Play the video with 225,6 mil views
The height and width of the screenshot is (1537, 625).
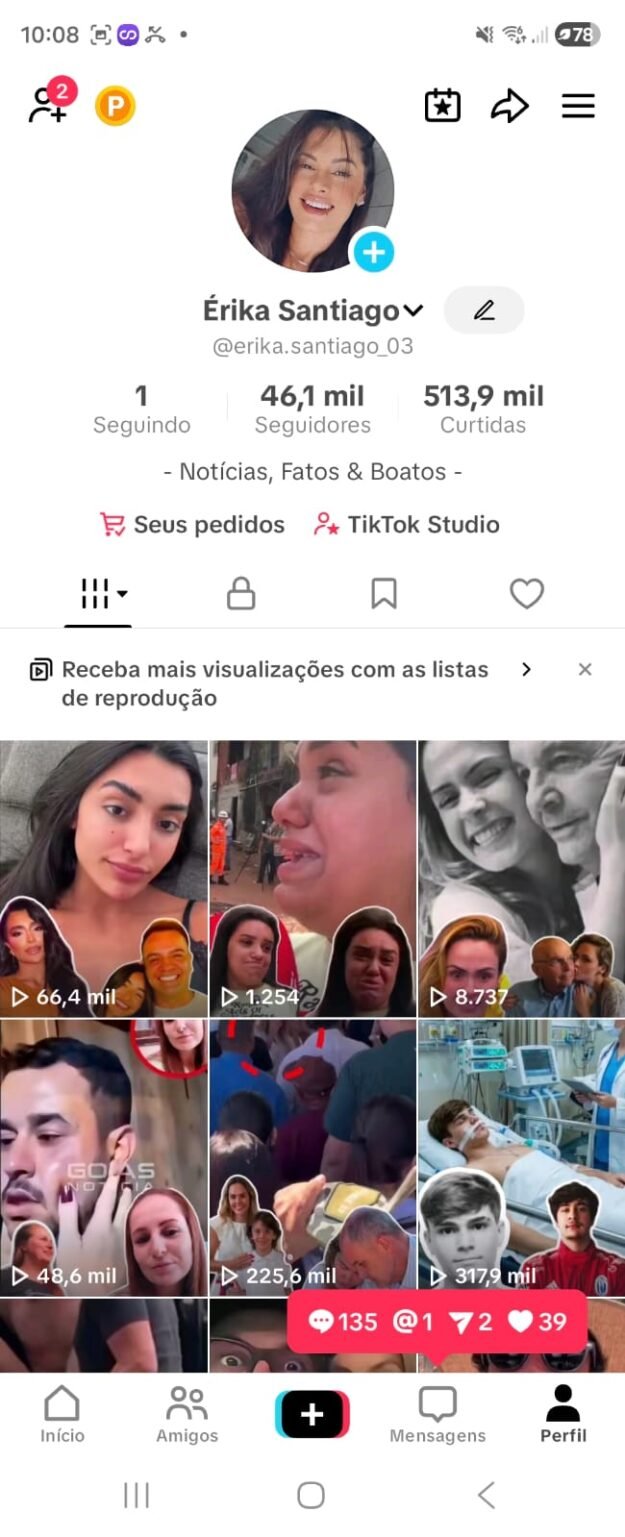point(312,1157)
